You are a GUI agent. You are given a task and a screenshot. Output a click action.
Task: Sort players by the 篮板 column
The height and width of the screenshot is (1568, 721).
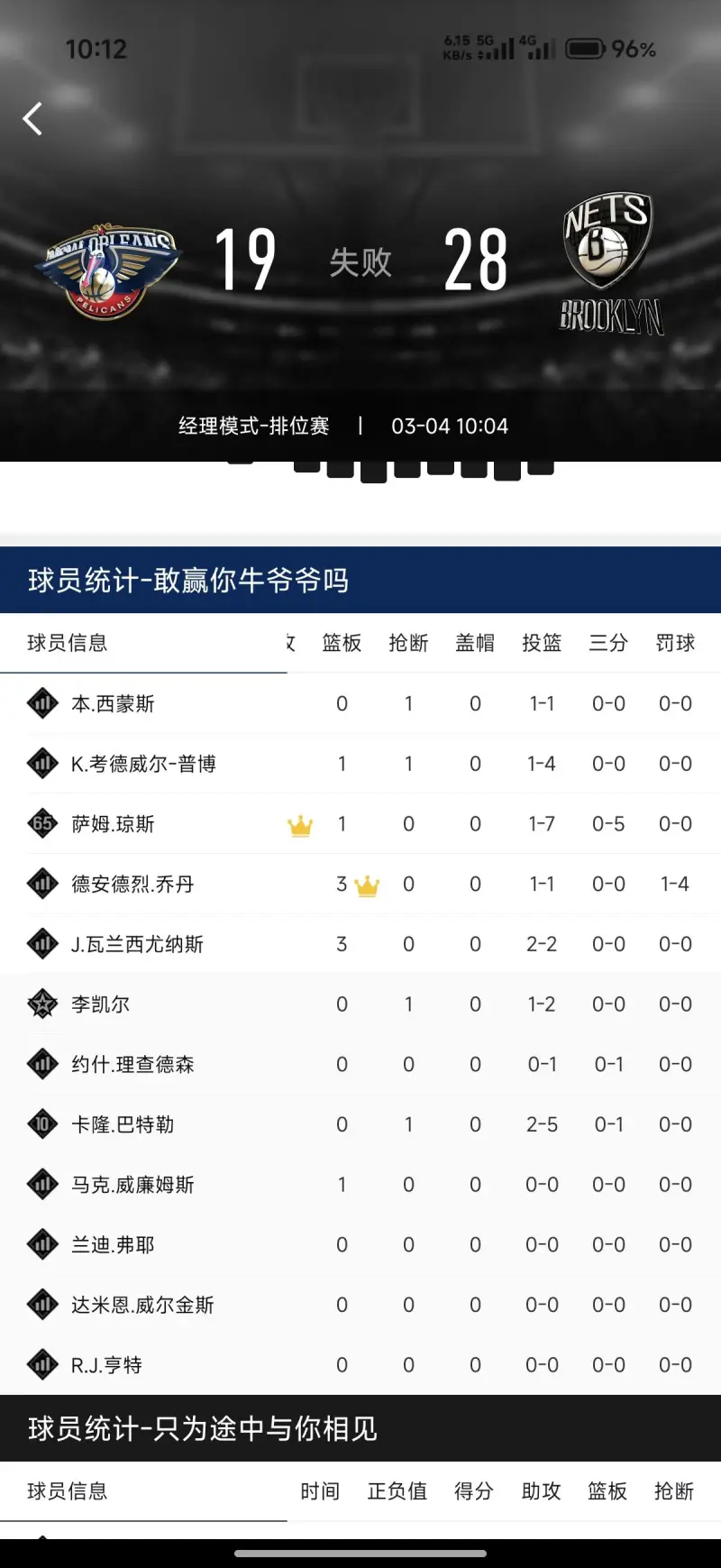(x=342, y=643)
